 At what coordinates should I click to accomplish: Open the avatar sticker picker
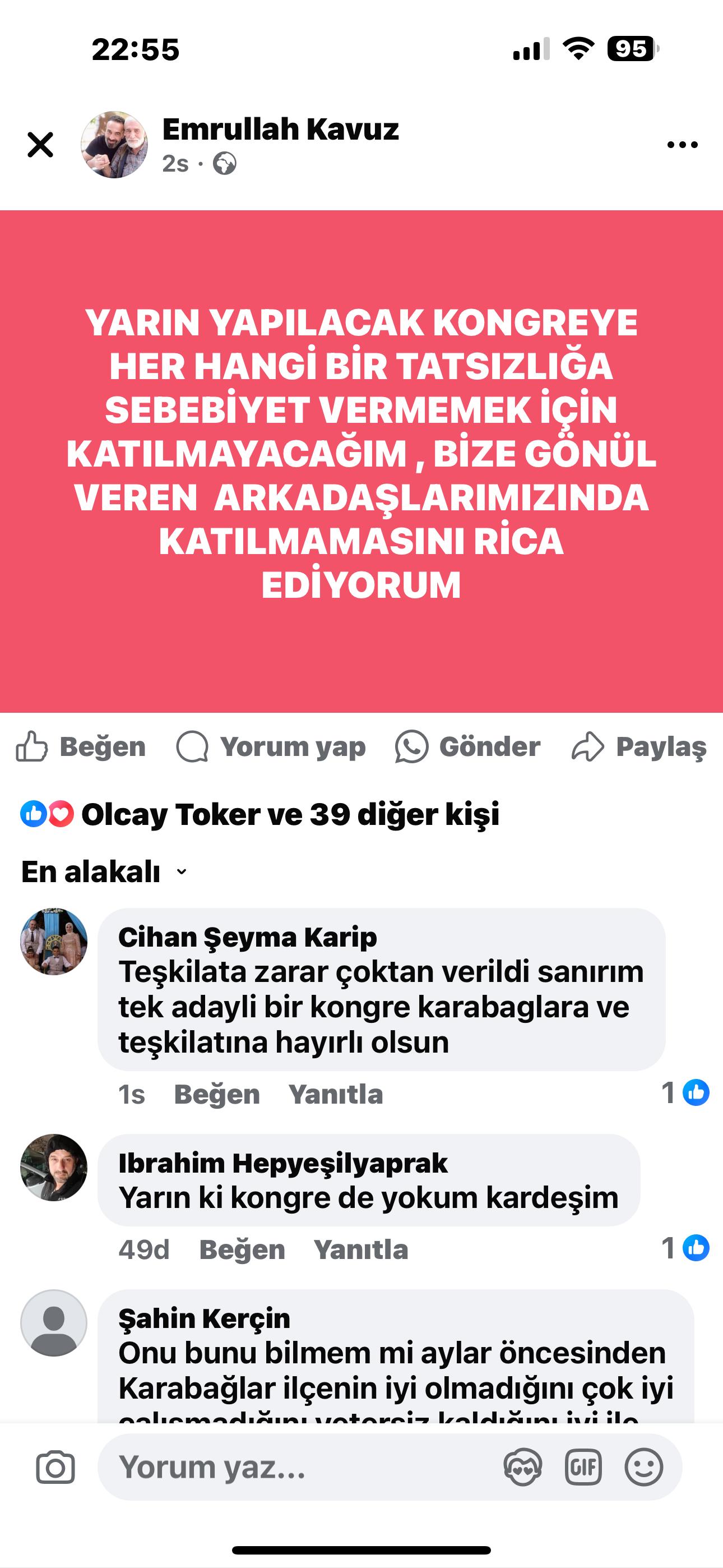(x=522, y=1467)
